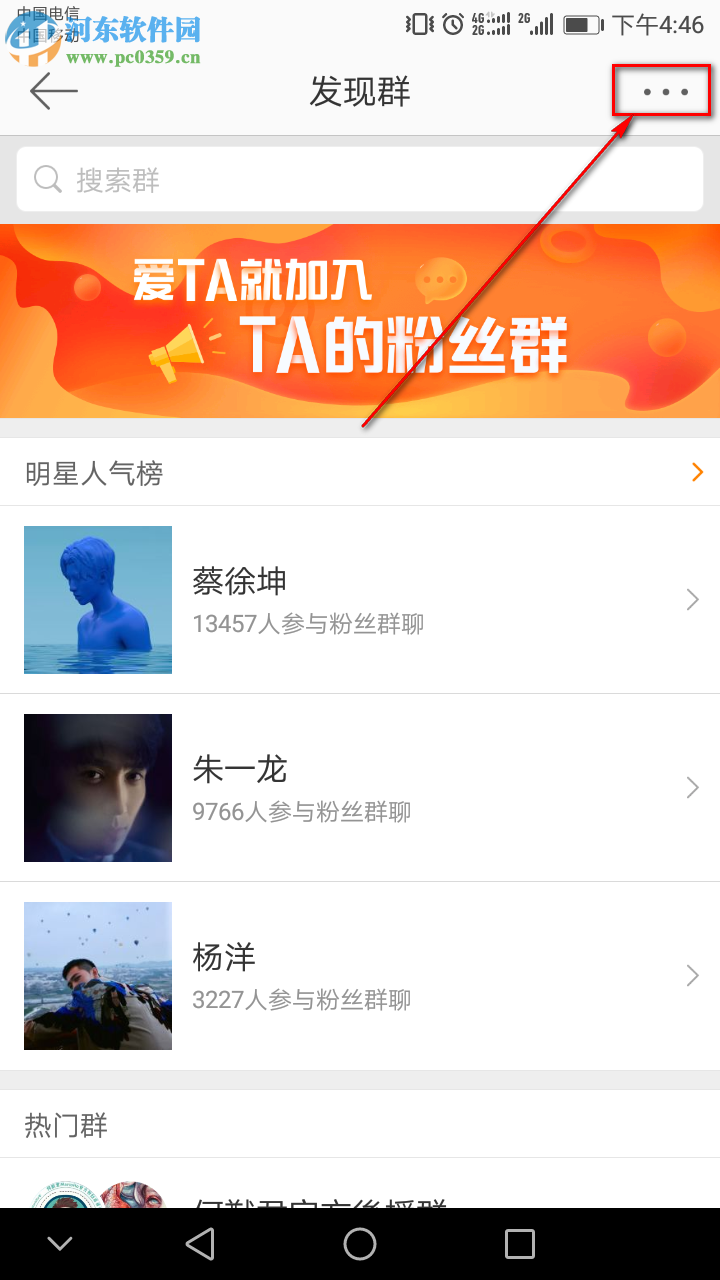Open 朱一龙 fan group via its chevron

point(691,787)
